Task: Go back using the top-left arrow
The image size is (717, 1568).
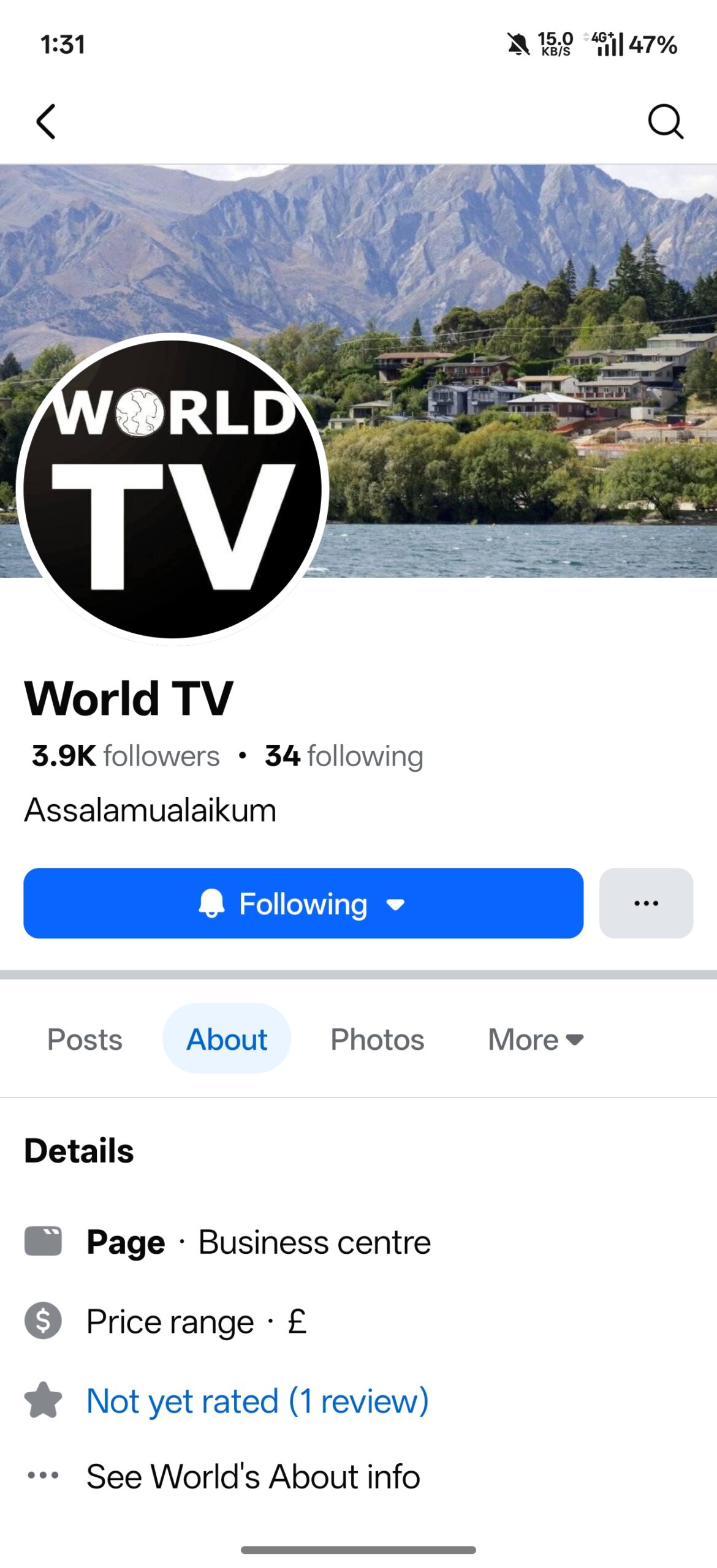Action: (47, 121)
